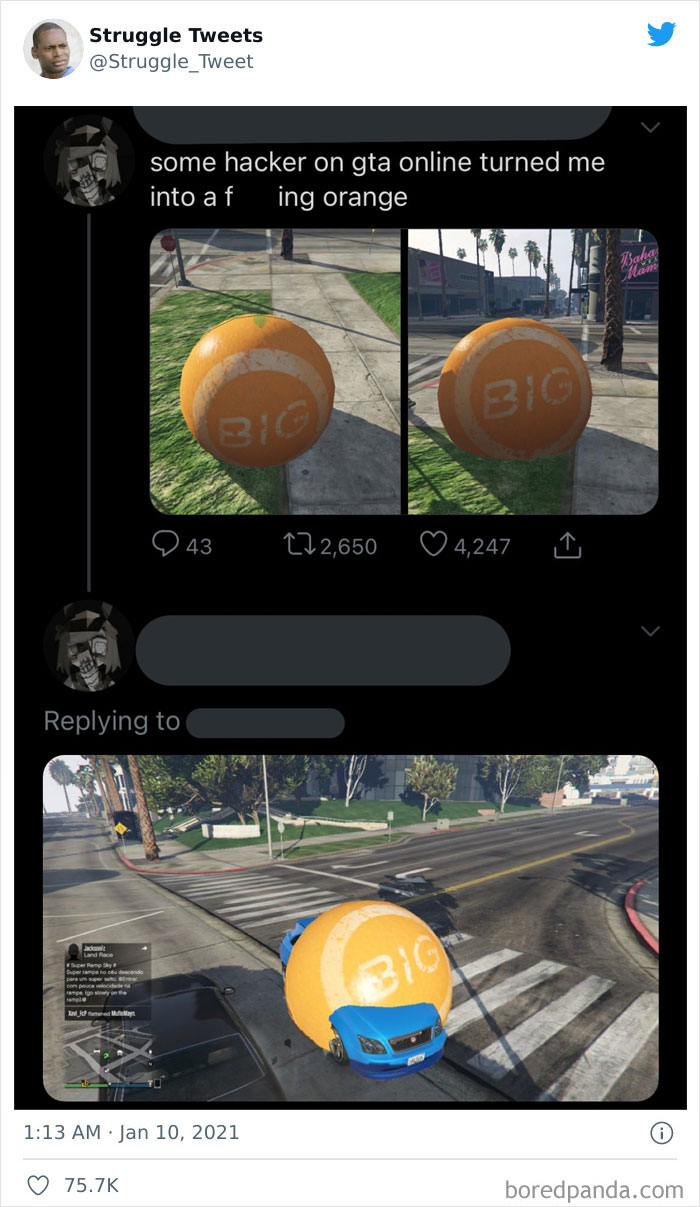Screen dimensions: 700x1207
Task: Open the Twitter bird logo link
Action: pyautogui.click(x=661, y=34)
